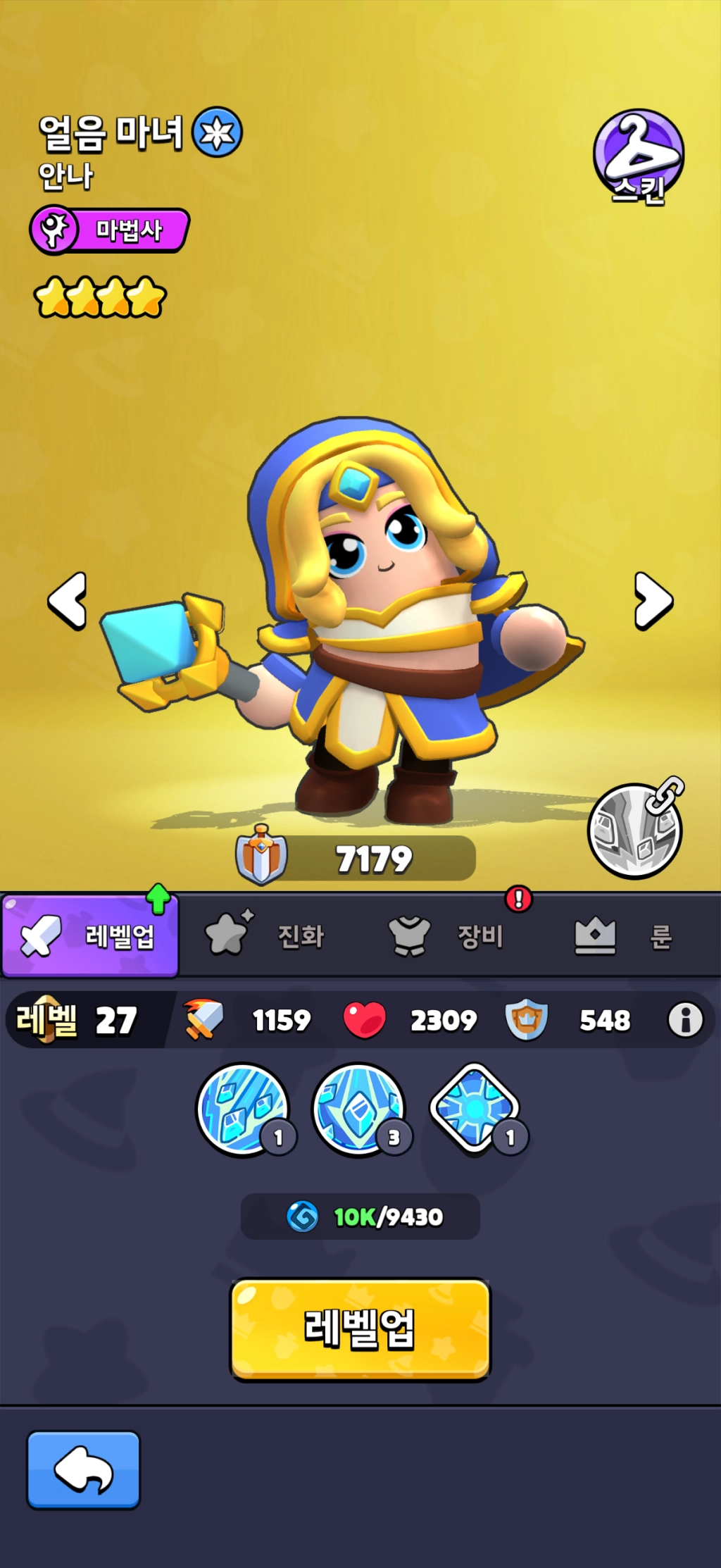Open the 장비 equipment tab
This screenshot has width=721, height=1568.
point(447,935)
